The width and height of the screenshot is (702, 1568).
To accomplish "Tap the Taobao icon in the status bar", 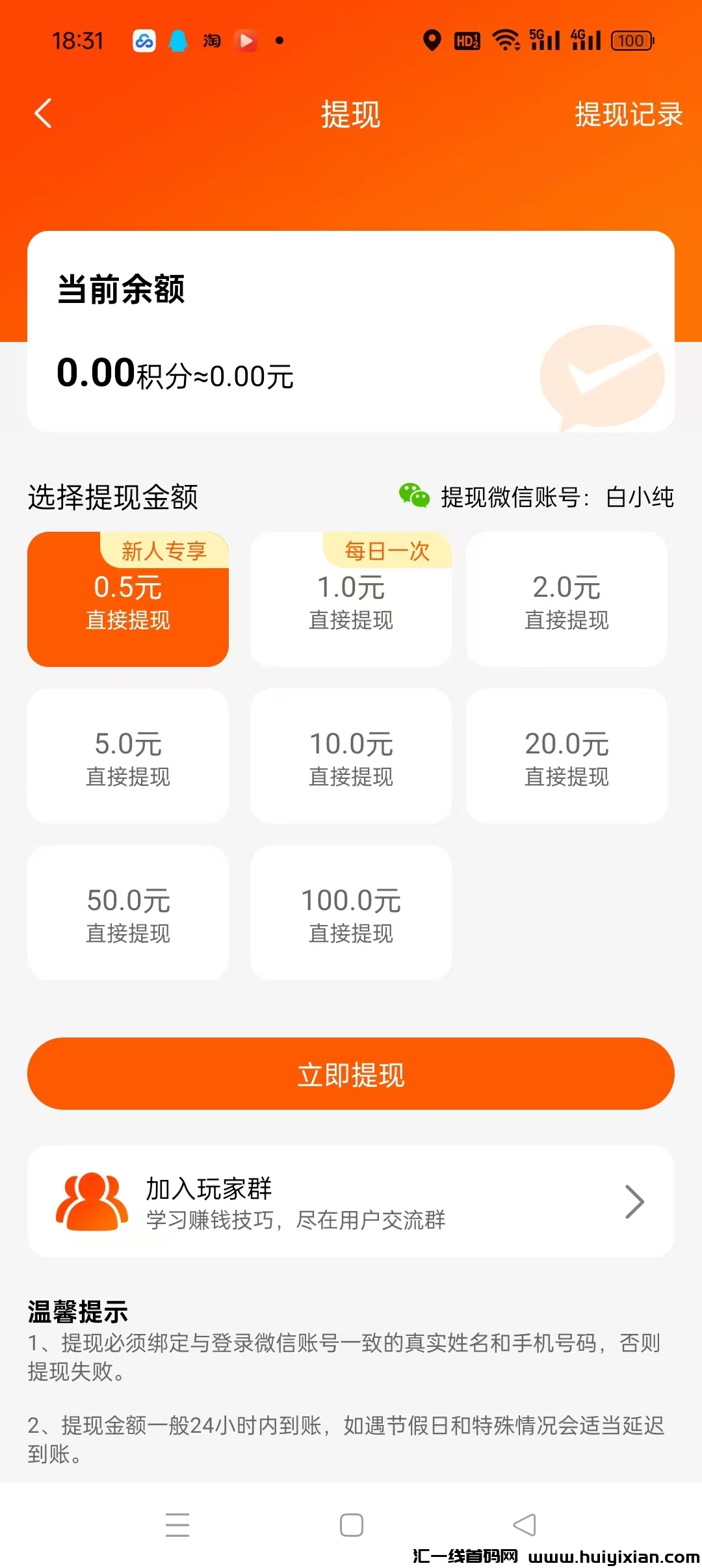I will tap(211, 40).
